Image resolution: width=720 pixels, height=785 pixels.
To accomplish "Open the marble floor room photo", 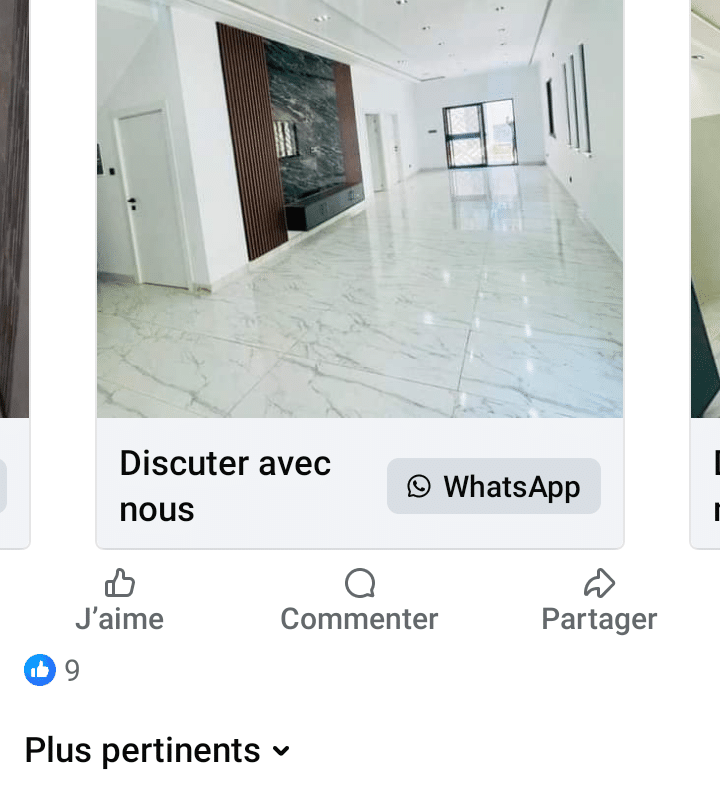I will point(360,210).
